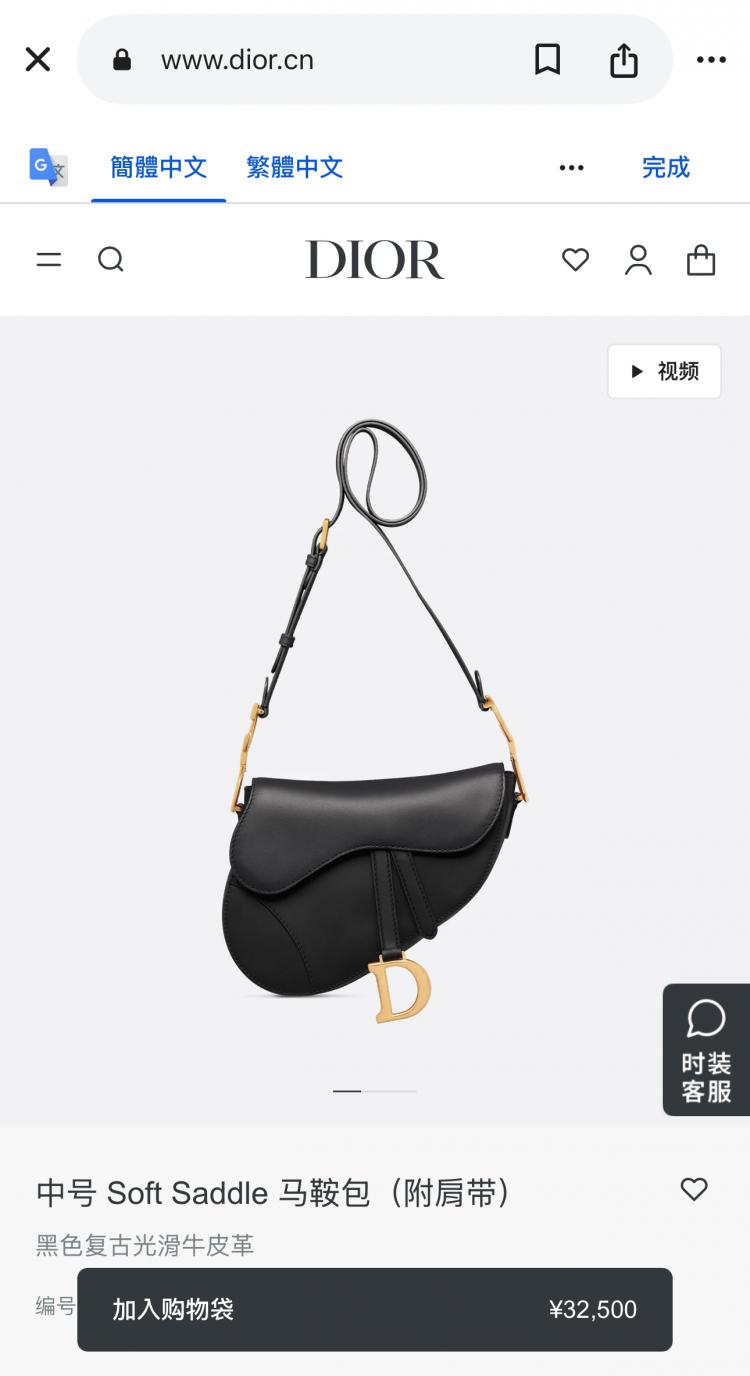Image resolution: width=750 pixels, height=1376 pixels.
Task: Tap 加入购物袋 to add to bag
Action: coord(374,1310)
